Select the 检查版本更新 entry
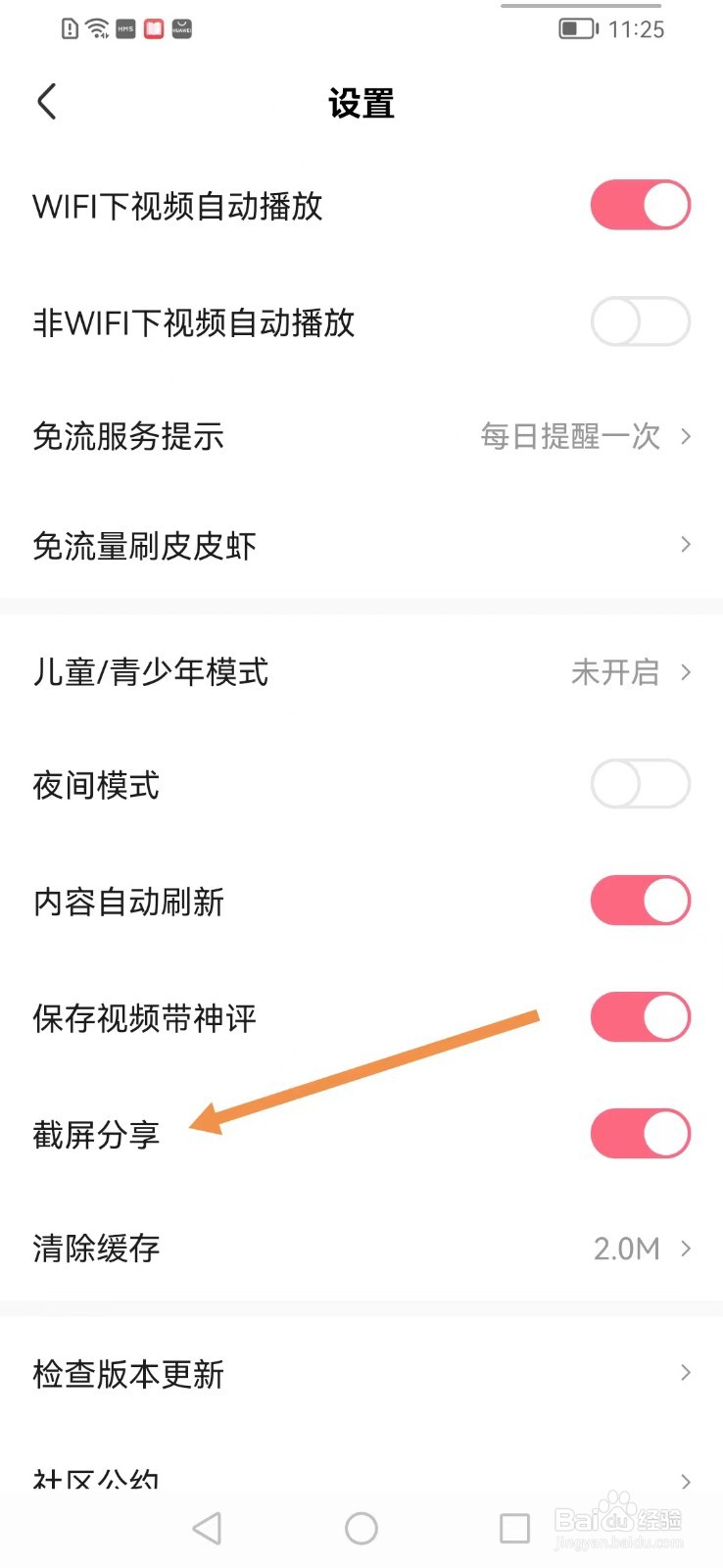 (361, 1373)
